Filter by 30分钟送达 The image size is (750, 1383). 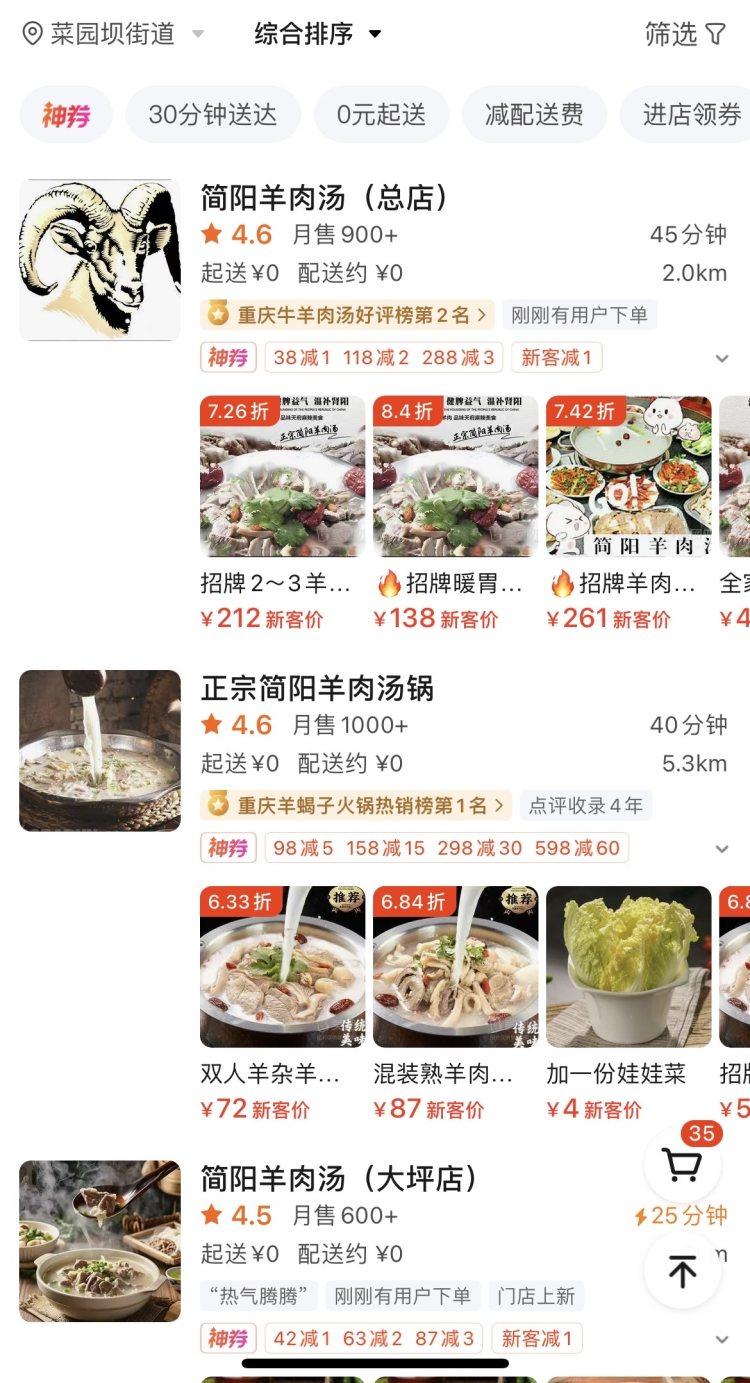212,115
